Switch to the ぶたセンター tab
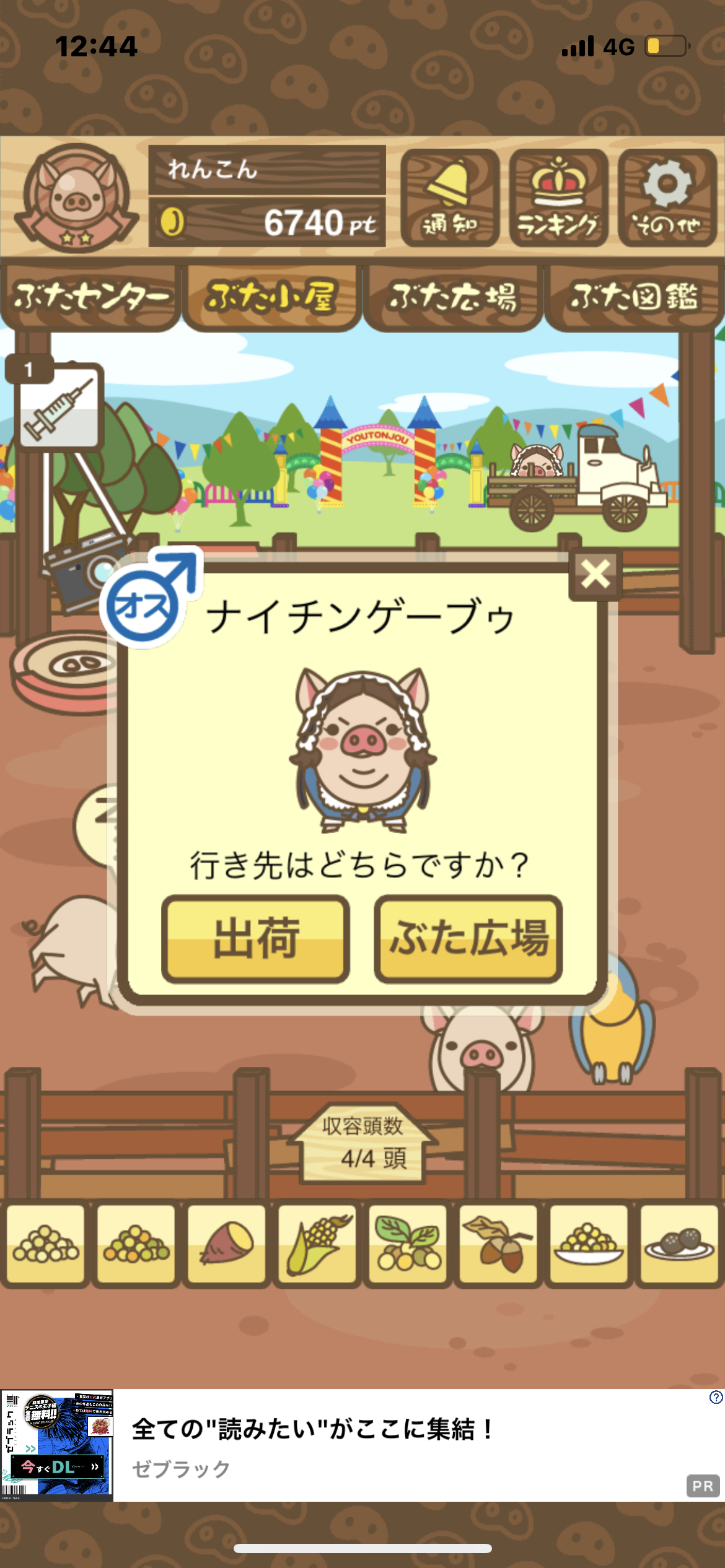The width and height of the screenshot is (725, 1568). click(x=90, y=297)
